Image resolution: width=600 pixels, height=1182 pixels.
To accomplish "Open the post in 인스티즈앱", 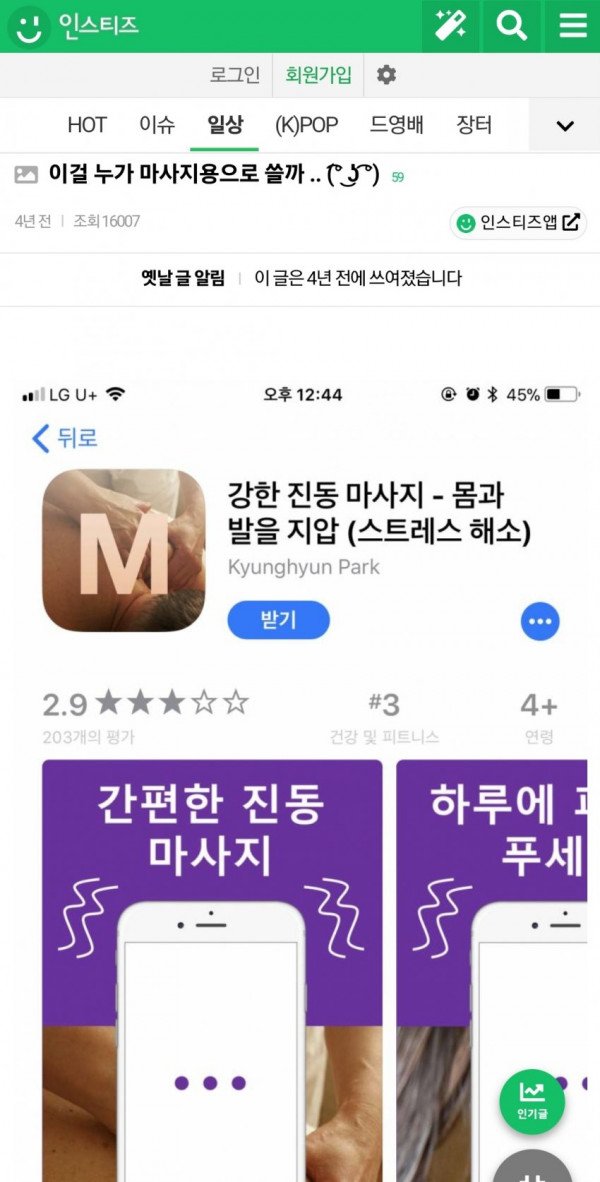I will tap(518, 223).
